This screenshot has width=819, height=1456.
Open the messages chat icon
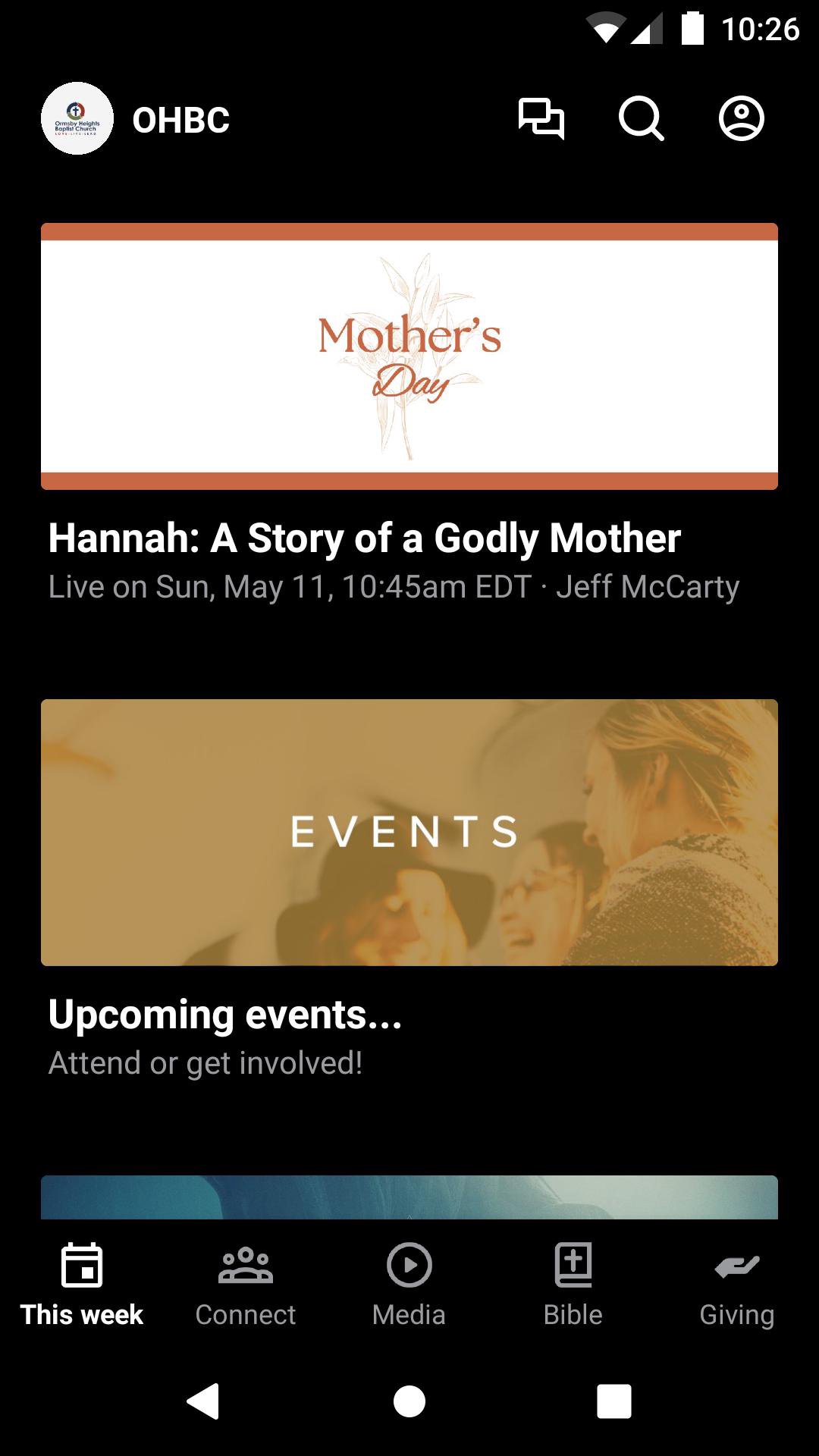[541, 119]
